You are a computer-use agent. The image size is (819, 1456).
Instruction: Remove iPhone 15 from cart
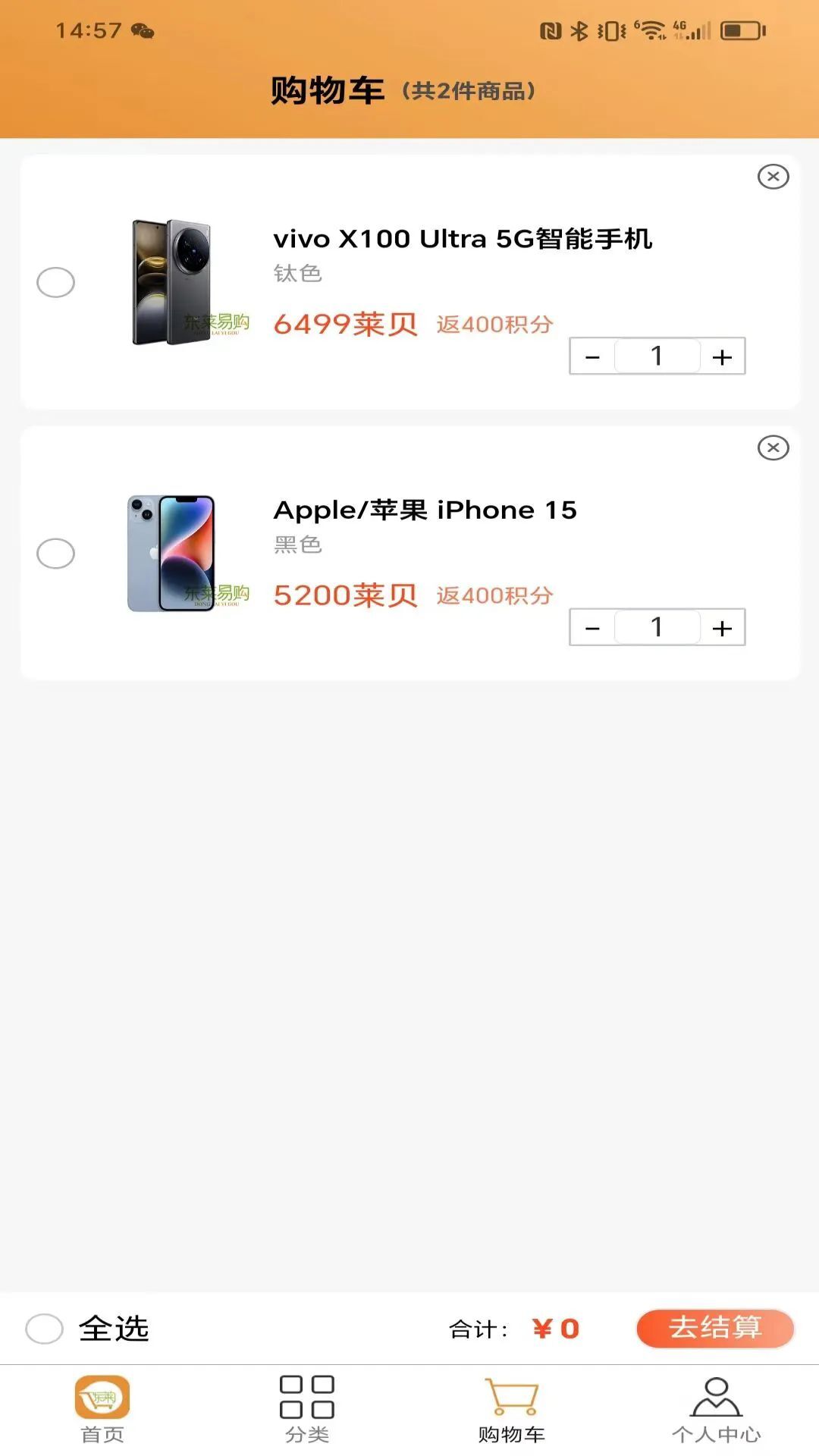coord(773,447)
